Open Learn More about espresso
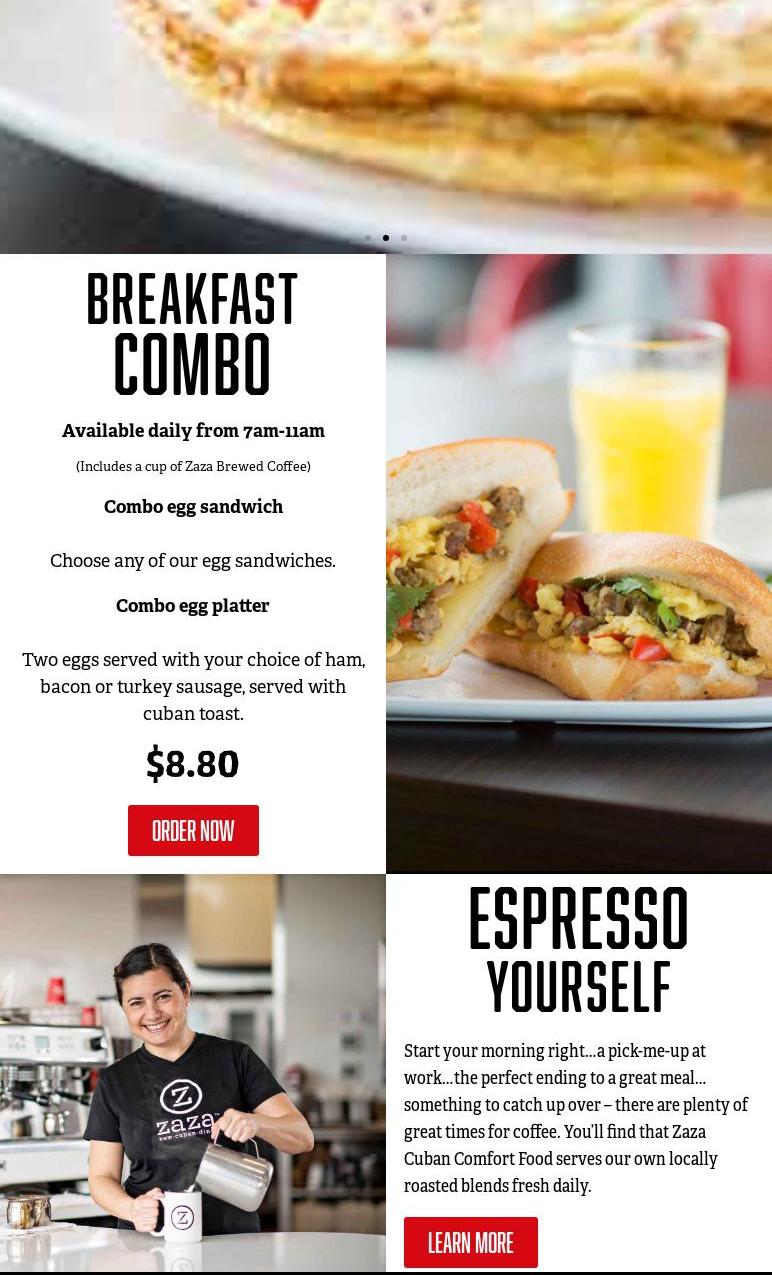The image size is (772, 1275). (x=471, y=1242)
